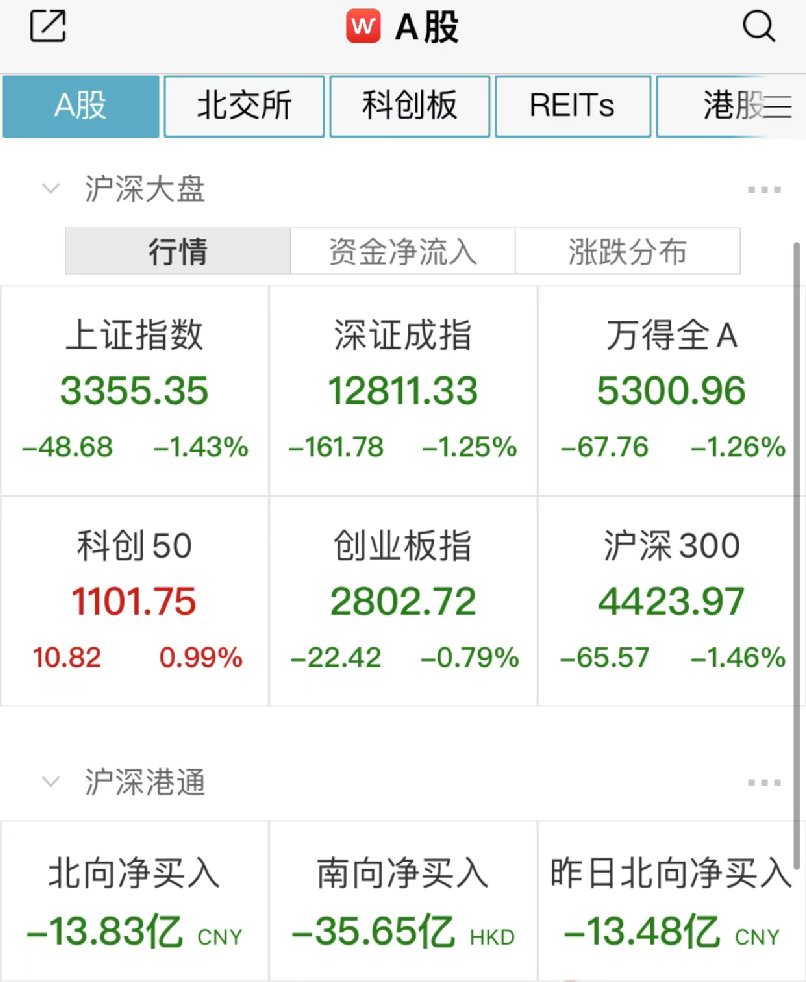Image resolution: width=806 pixels, height=982 pixels.
Task: Switch to the 北交所 tab
Action: (244, 106)
